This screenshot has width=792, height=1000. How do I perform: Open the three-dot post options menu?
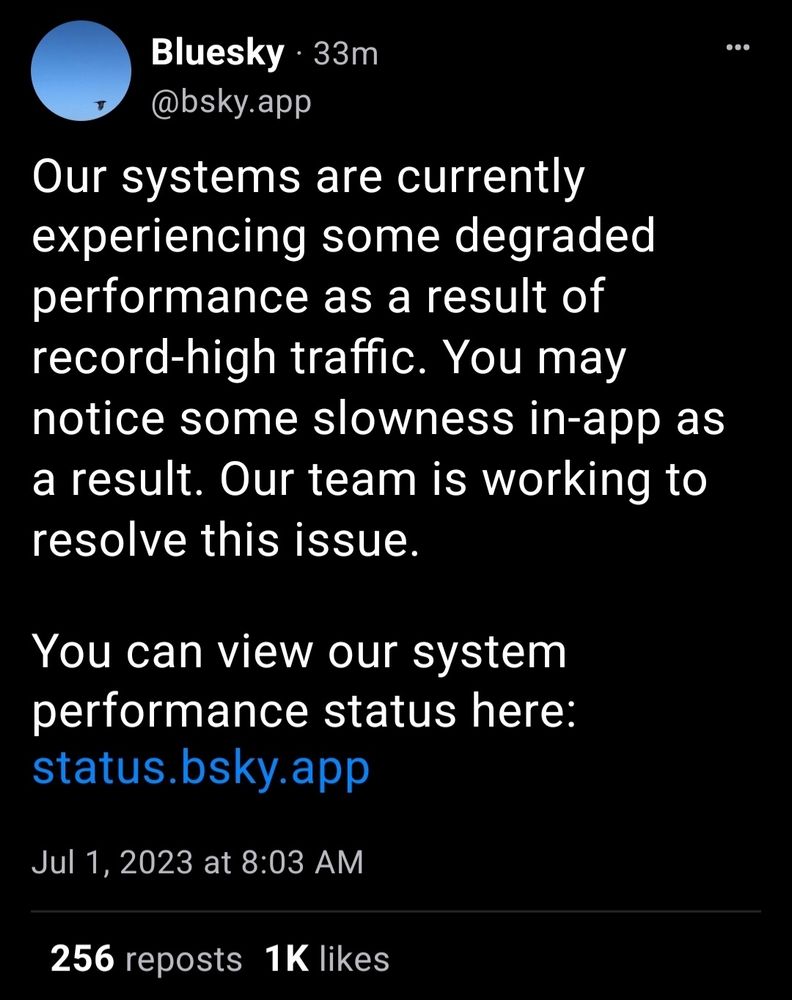click(x=738, y=47)
